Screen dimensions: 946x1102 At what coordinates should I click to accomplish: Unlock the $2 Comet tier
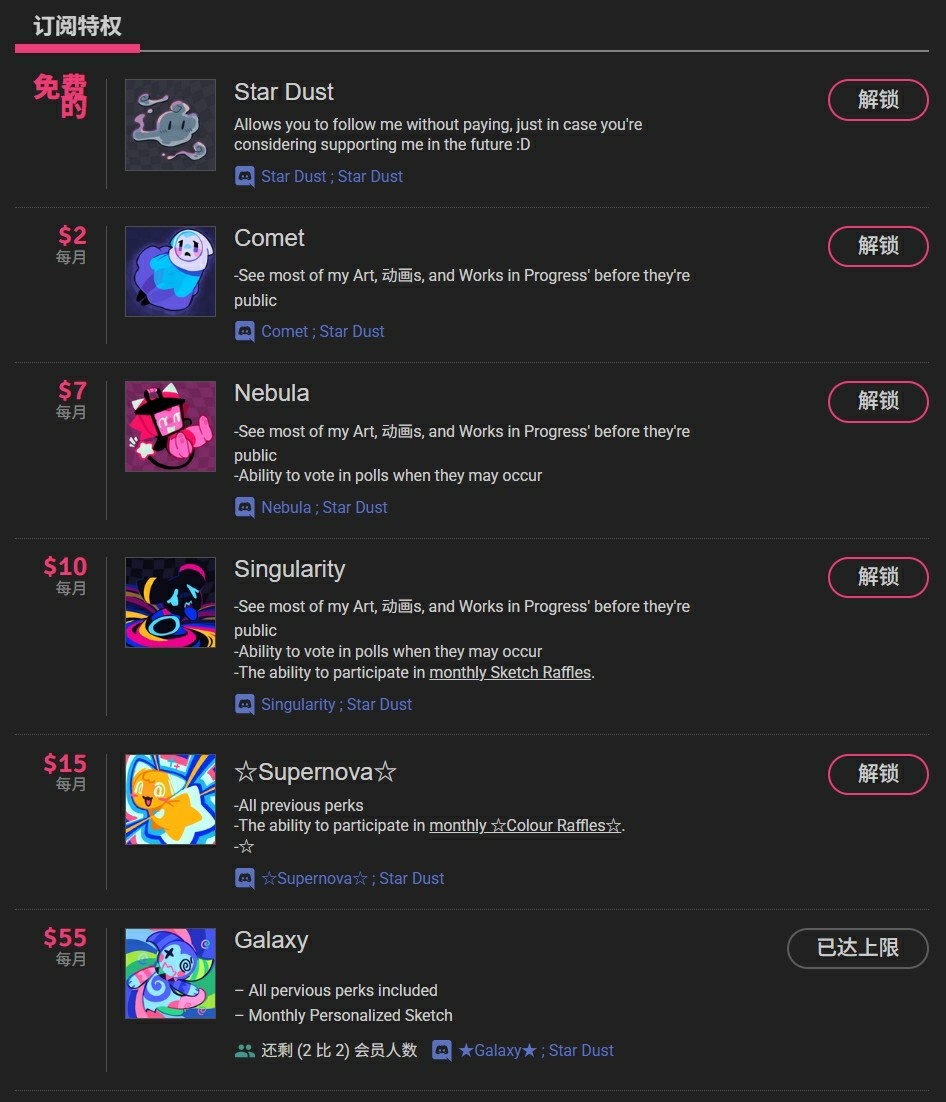(878, 246)
